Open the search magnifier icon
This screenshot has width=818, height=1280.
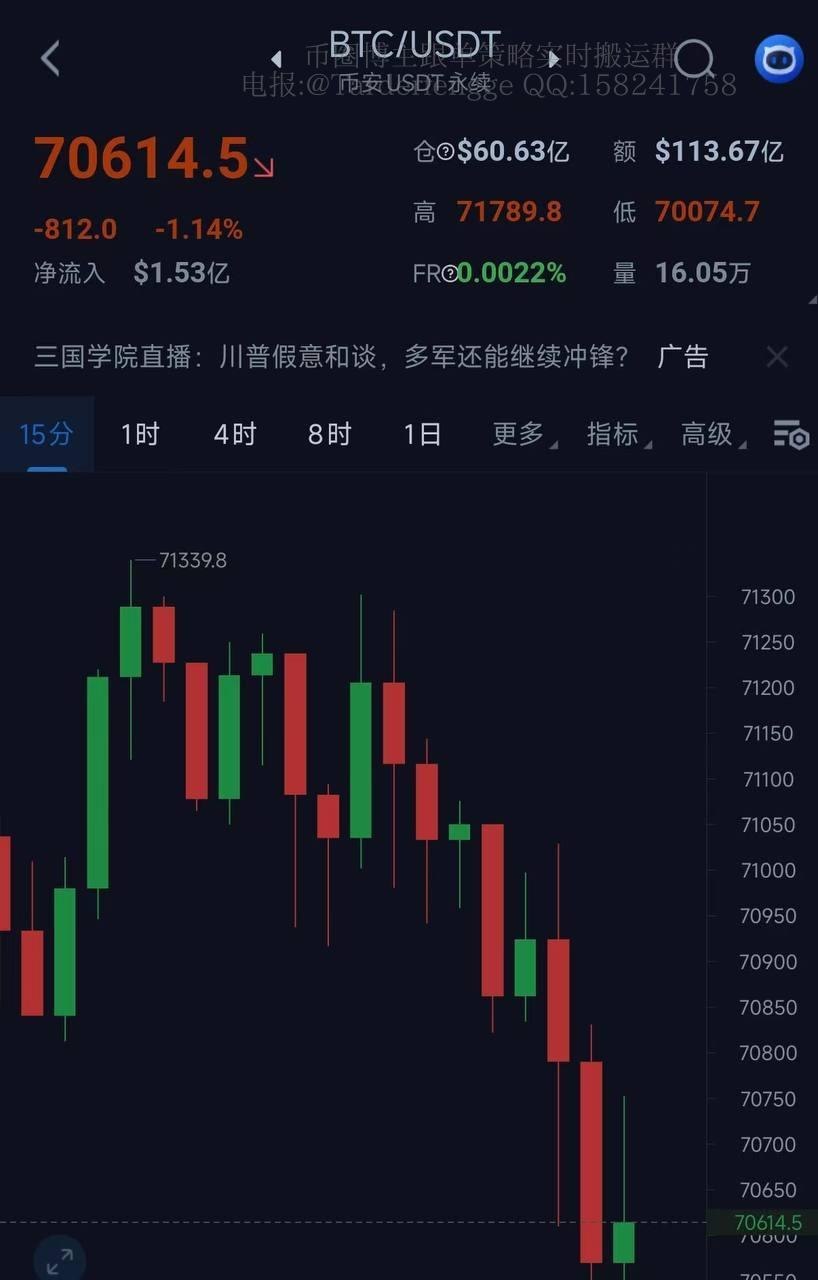694,59
